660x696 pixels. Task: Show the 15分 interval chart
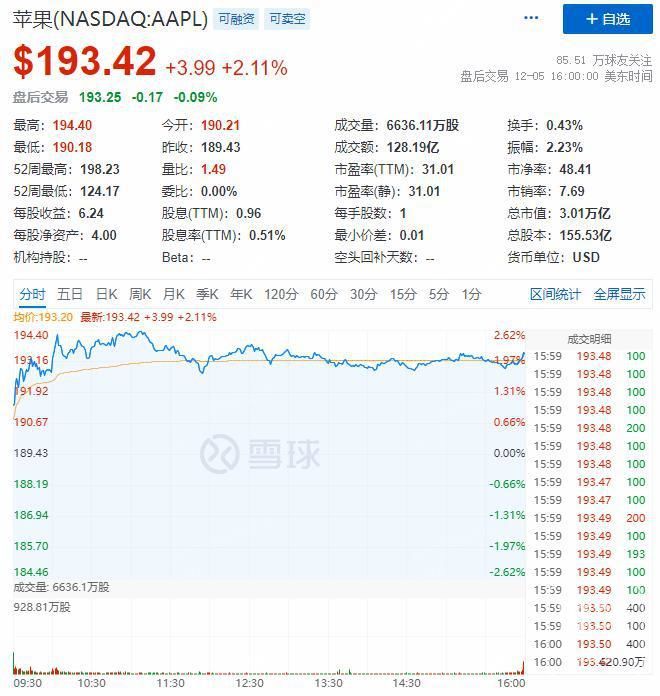403,294
